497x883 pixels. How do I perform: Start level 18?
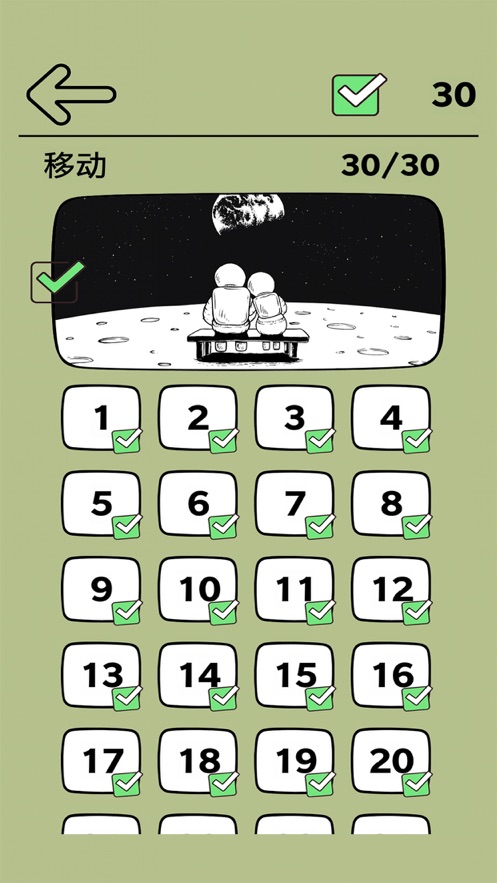(198, 761)
